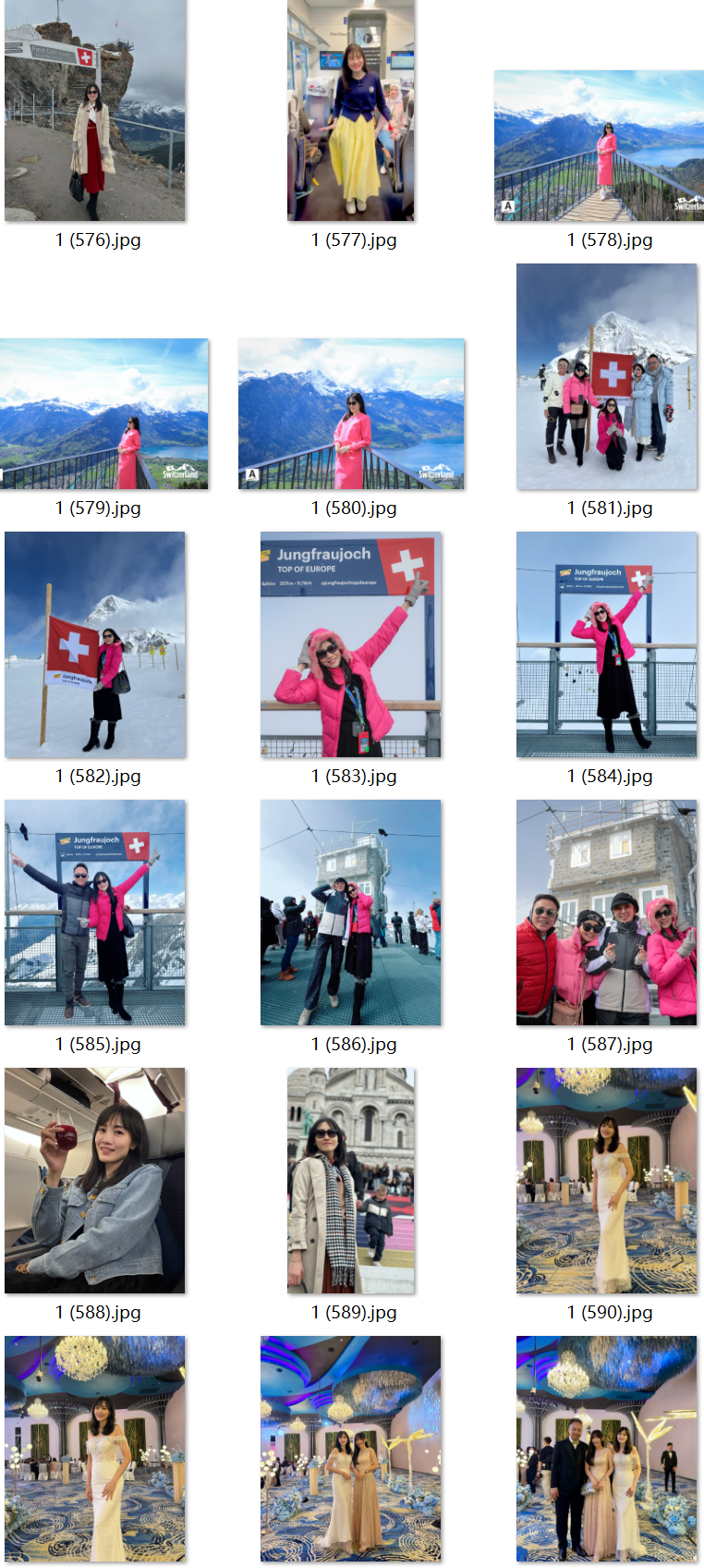704x1568 pixels.
Task: Select thumbnail 1 (590).jpg
Action: click(x=606, y=1181)
